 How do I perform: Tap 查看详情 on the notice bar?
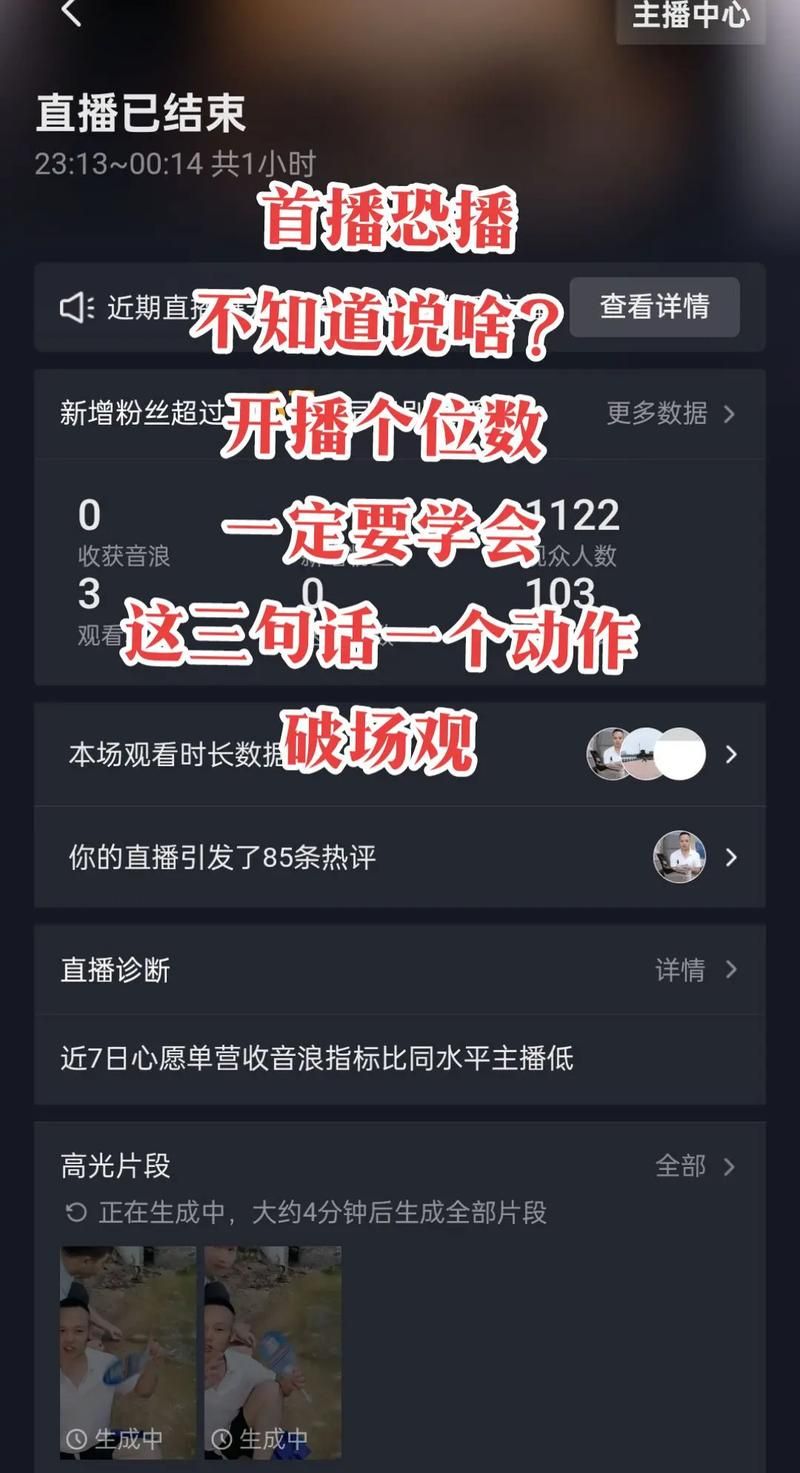click(654, 307)
